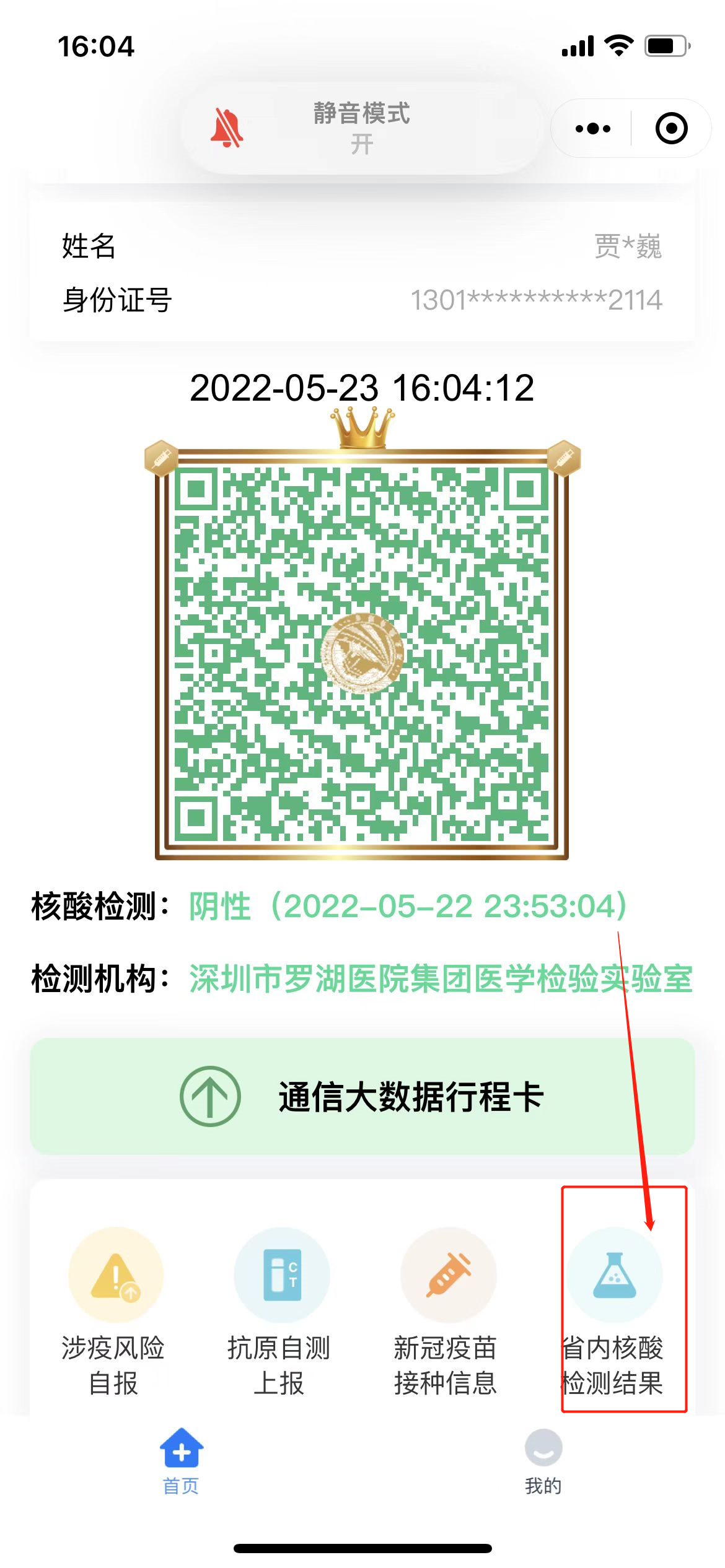
Task: Close the mini program via circle icon
Action: 672,129
